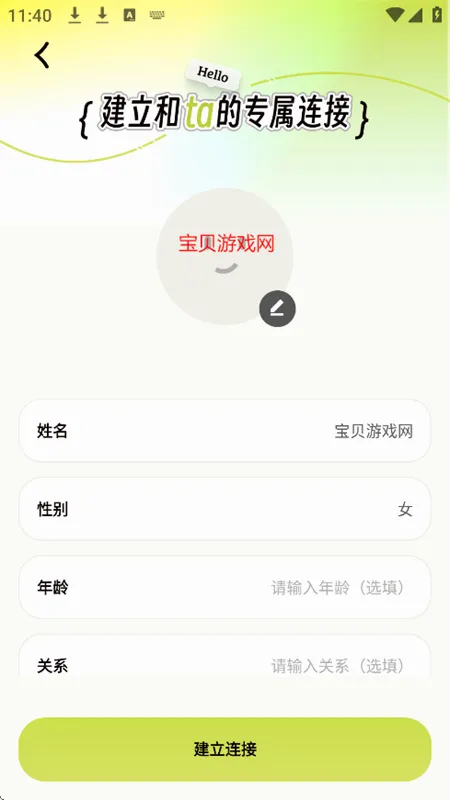Tap the 建立连接 button
Viewport: 450px width, 800px height.
coord(225,749)
